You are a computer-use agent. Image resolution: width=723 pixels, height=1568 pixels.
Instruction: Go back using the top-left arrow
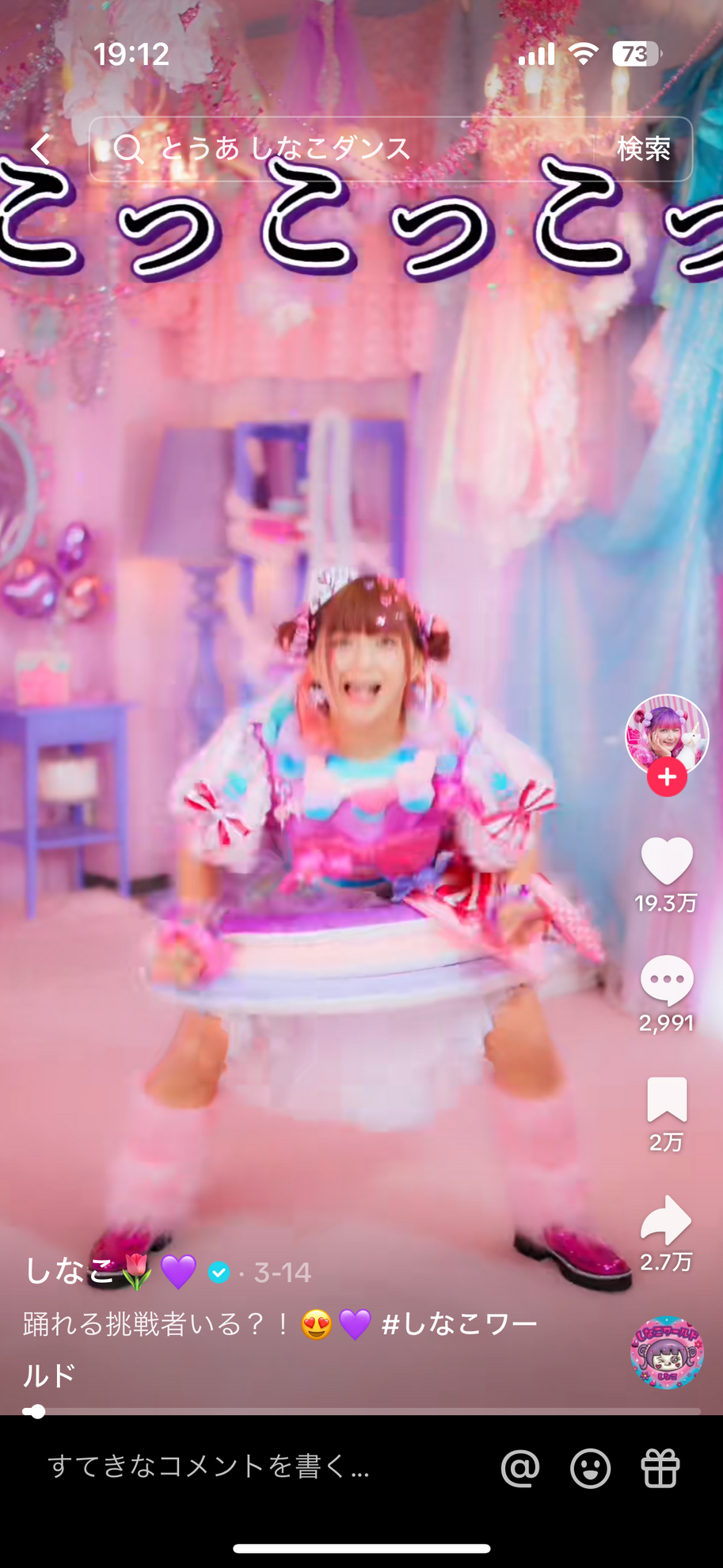(41, 148)
